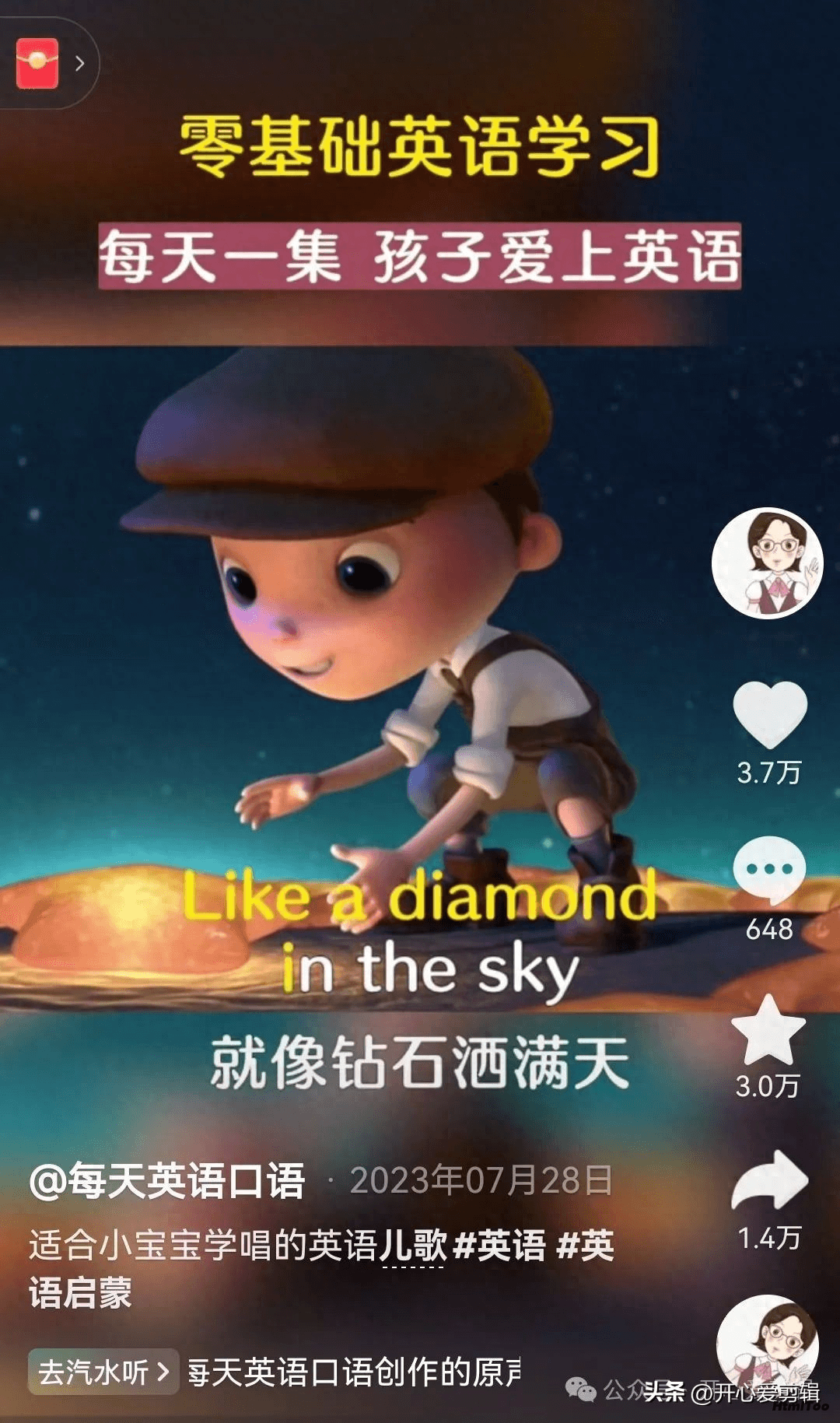Share this video using the arrow
The width and height of the screenshot is (840, 1423).
click(769, 1179)
